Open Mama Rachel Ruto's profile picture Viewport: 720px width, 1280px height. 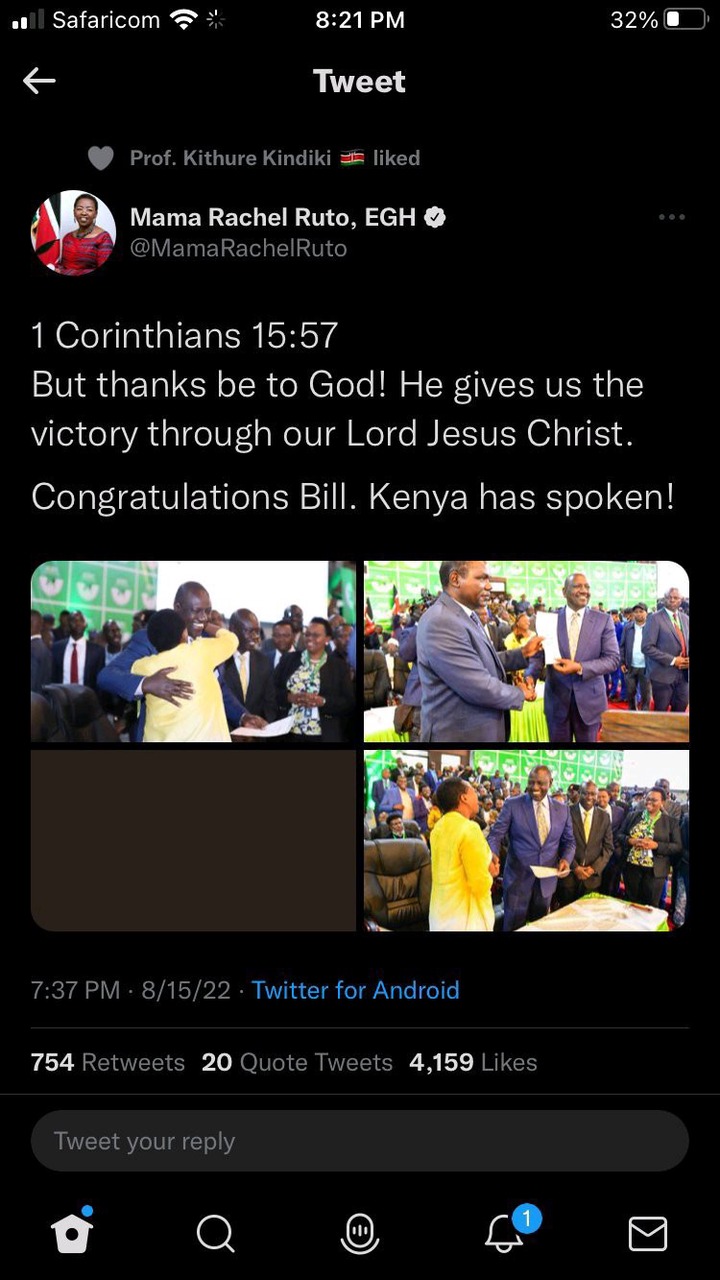tap(73, 232)
